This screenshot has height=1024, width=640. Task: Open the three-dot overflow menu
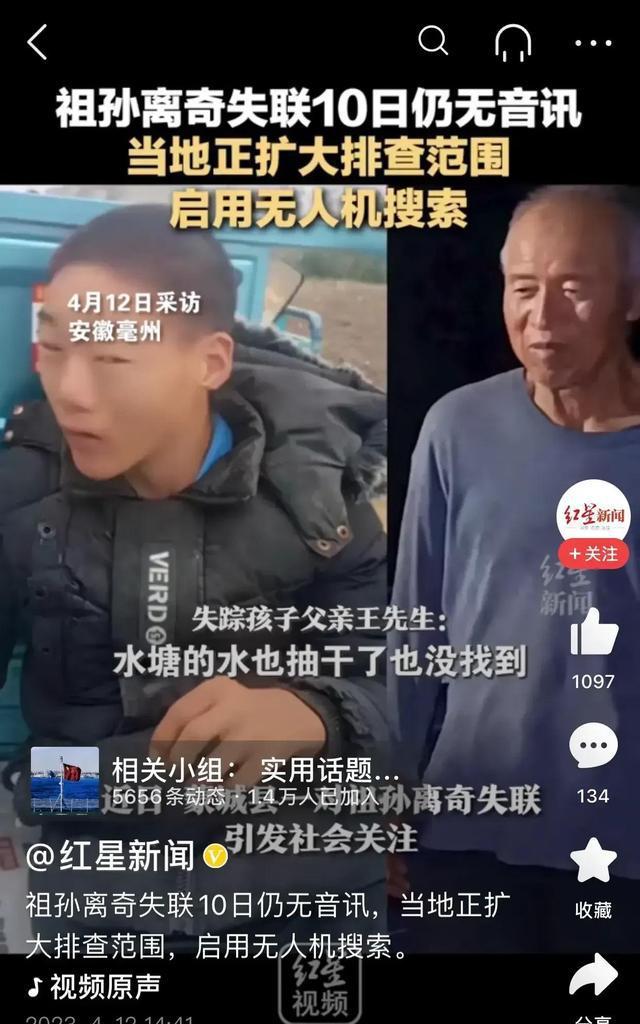[593, 43]
